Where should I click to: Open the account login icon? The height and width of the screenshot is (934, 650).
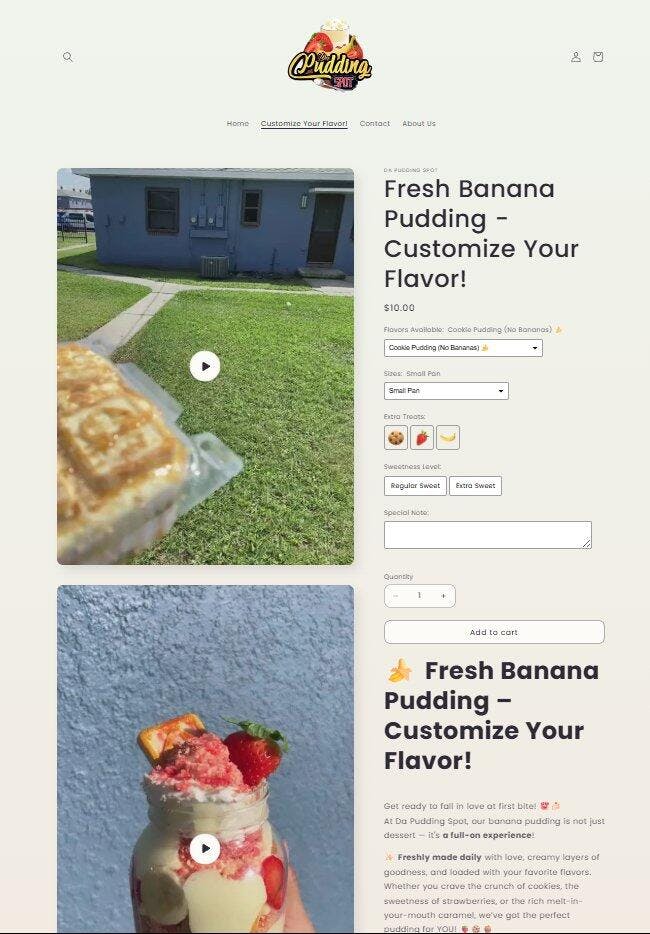tap(576, 57)
